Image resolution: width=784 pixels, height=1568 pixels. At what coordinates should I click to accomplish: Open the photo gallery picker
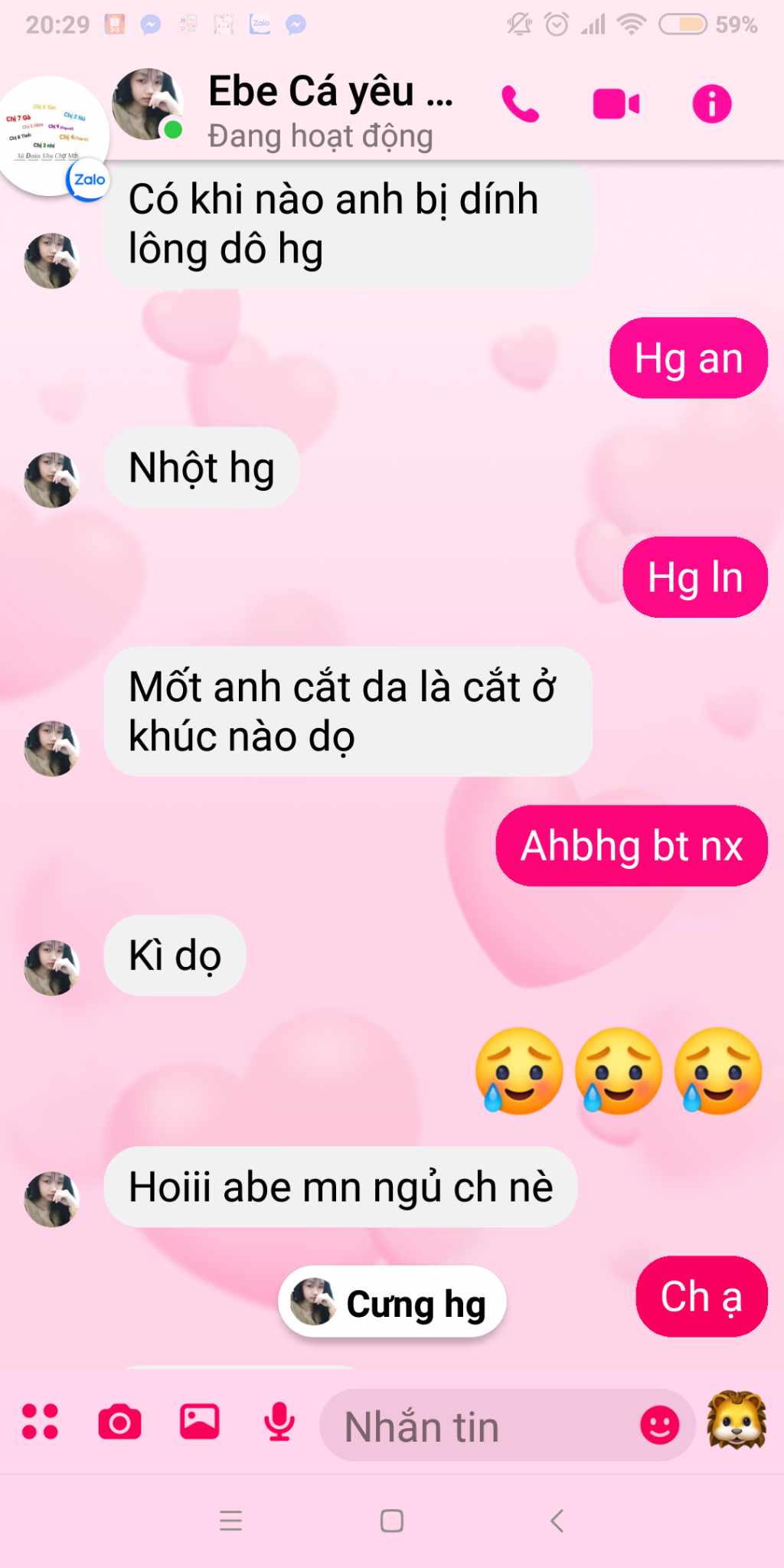click(x=200, y=1422)
